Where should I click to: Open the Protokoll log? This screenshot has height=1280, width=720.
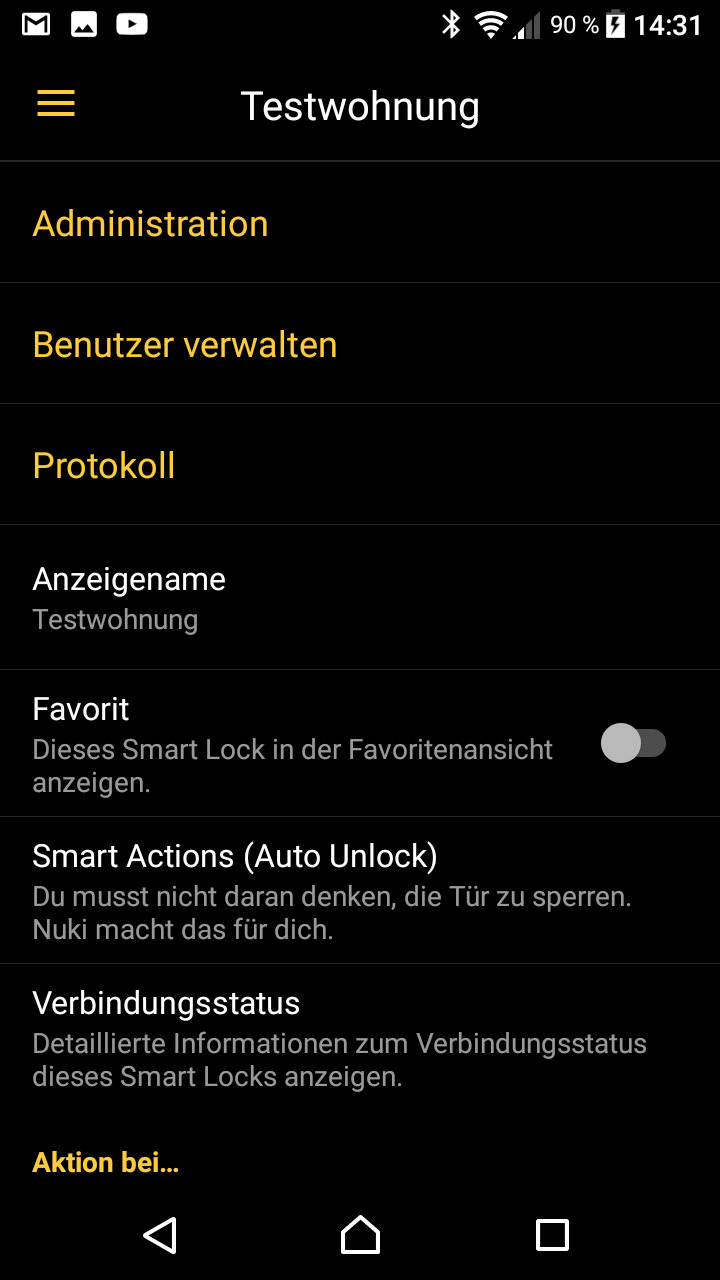tap(360, 465)
